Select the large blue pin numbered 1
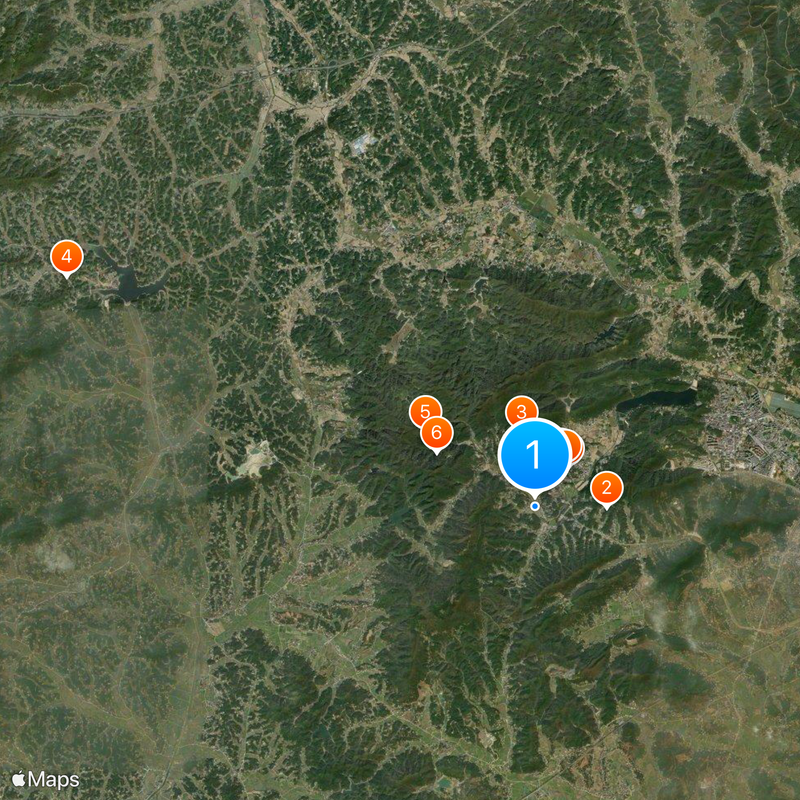Image resolution: width=800 pixels, height=800 pixels. pos(534,455)
